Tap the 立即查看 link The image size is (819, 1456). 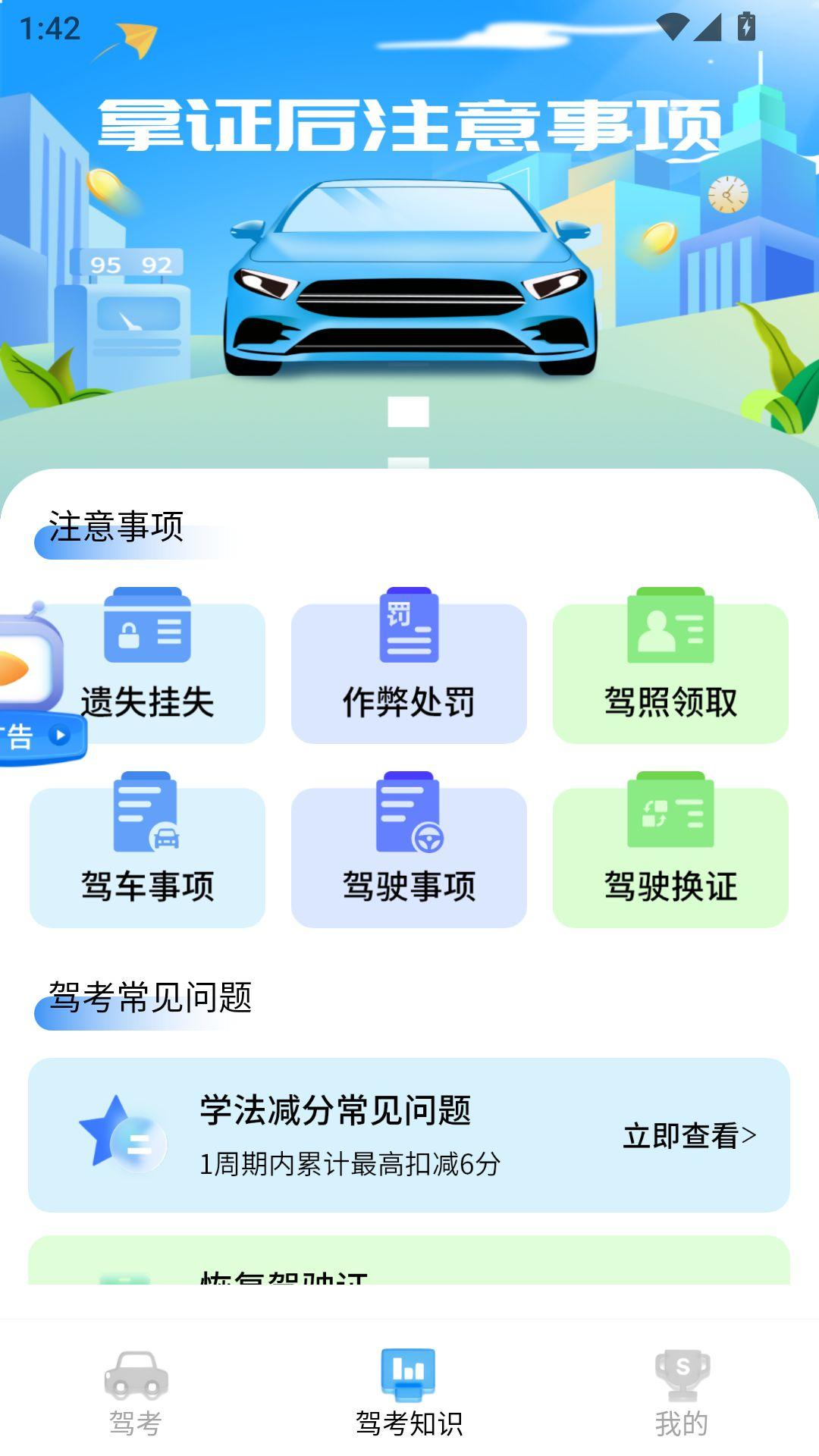(683, 1136)
